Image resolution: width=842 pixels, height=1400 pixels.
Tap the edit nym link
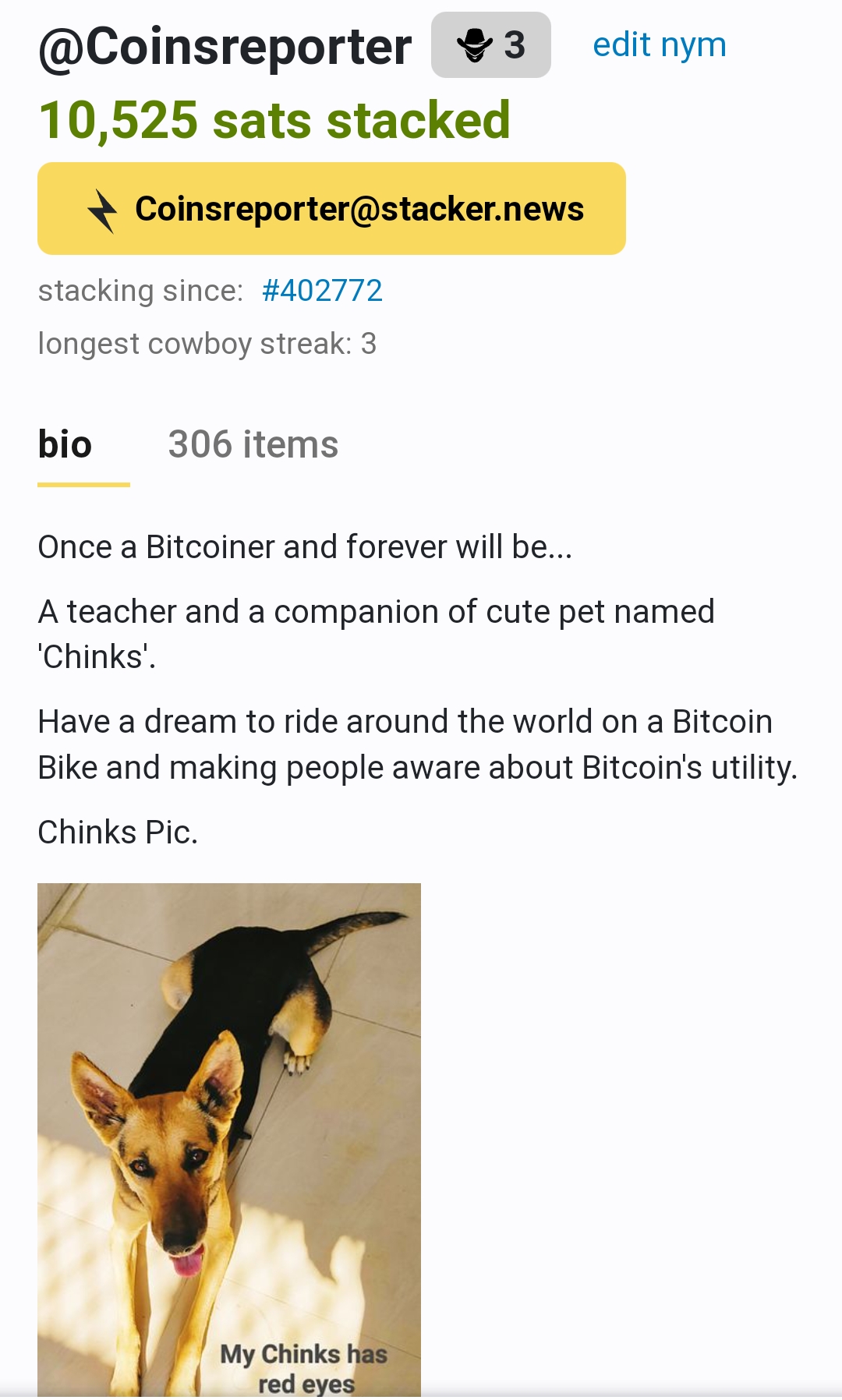coord(659,45)
